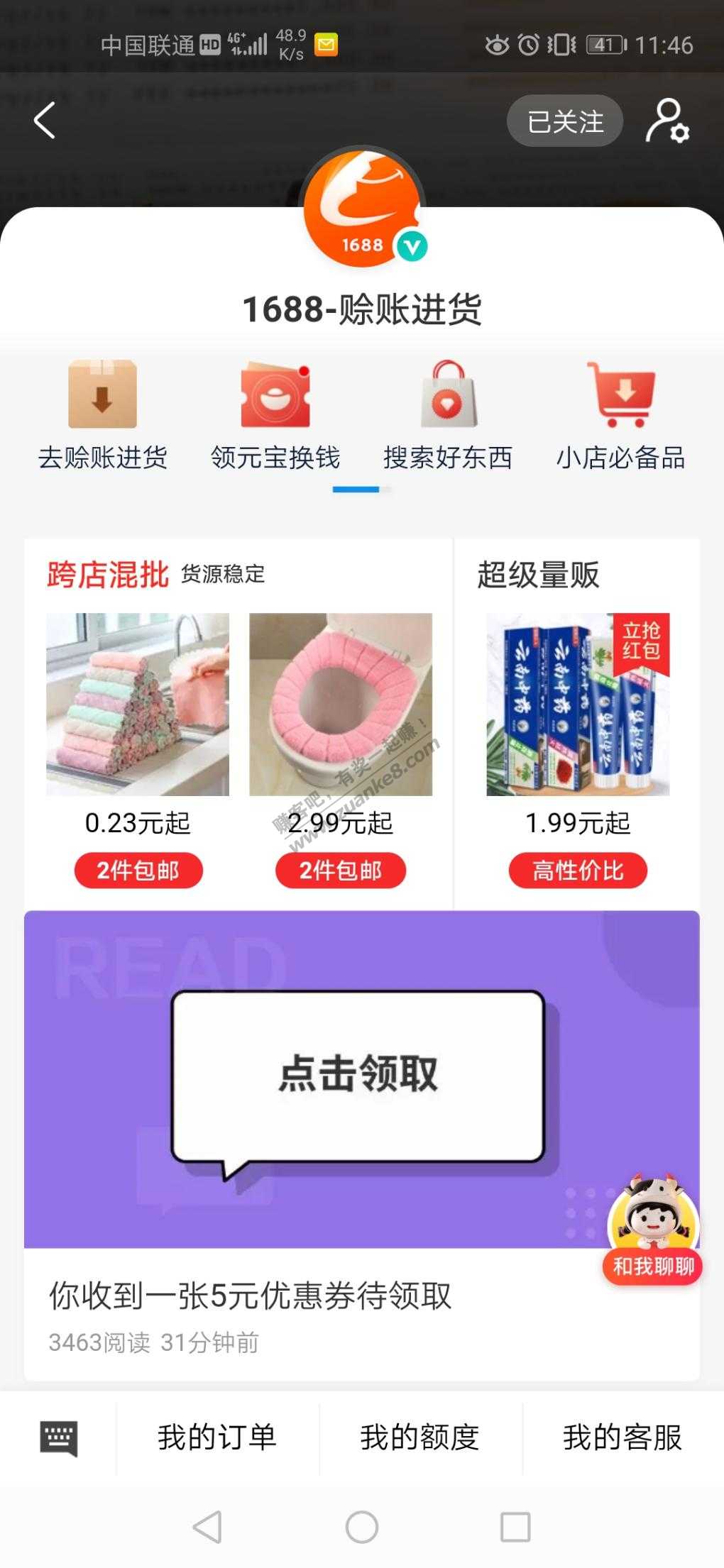Open the account settings profile icon

pos(667,121)
